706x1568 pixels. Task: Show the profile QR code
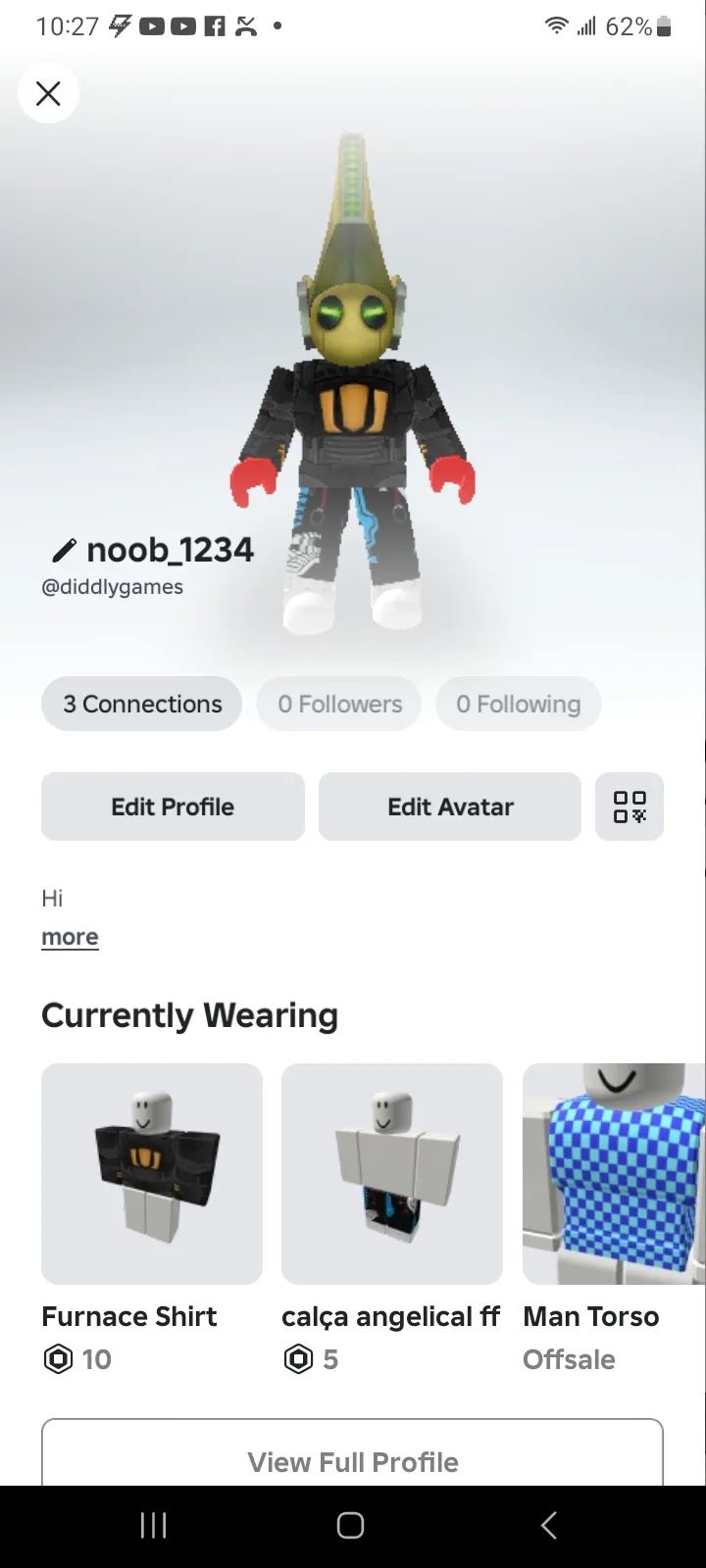[630, 807]
